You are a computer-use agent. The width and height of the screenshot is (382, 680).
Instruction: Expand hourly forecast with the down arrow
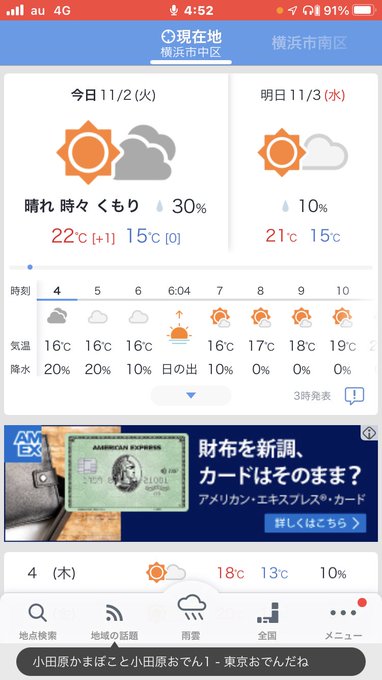pyautogui.click(x=191, y=395)
